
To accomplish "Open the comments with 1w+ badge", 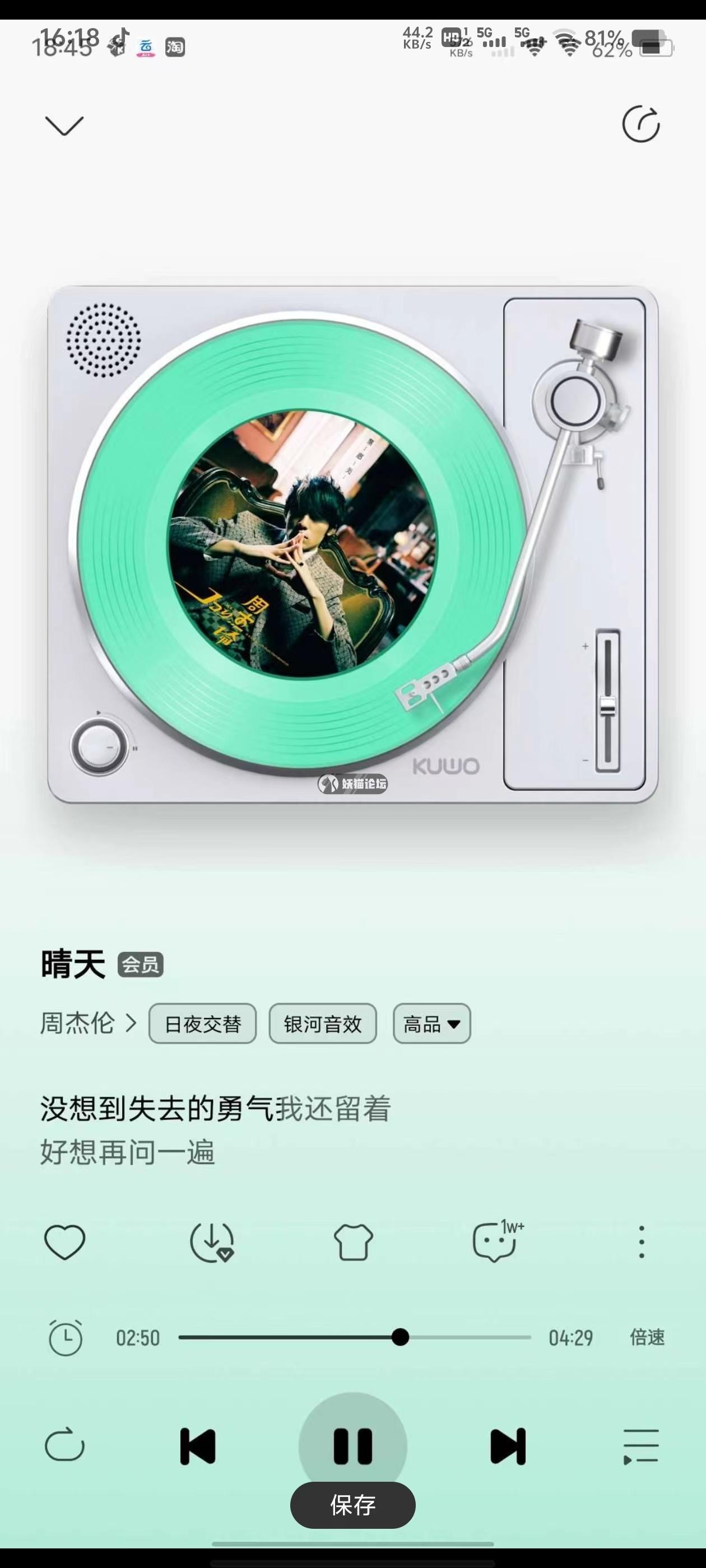I will [495, 1242].
